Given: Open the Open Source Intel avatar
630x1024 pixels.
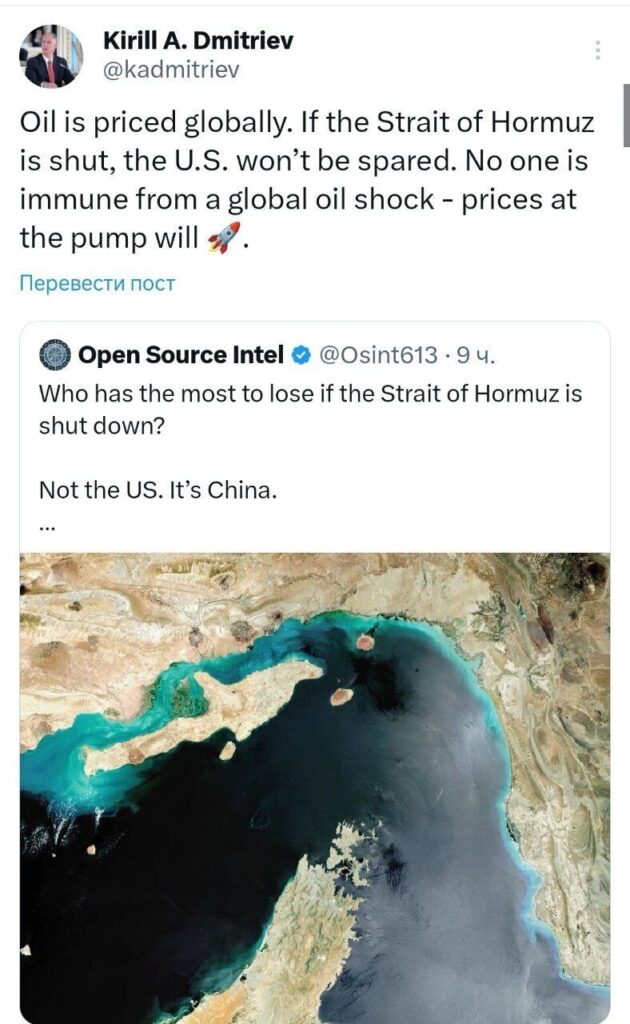Looking at the screenshot, I should (54, 354).
